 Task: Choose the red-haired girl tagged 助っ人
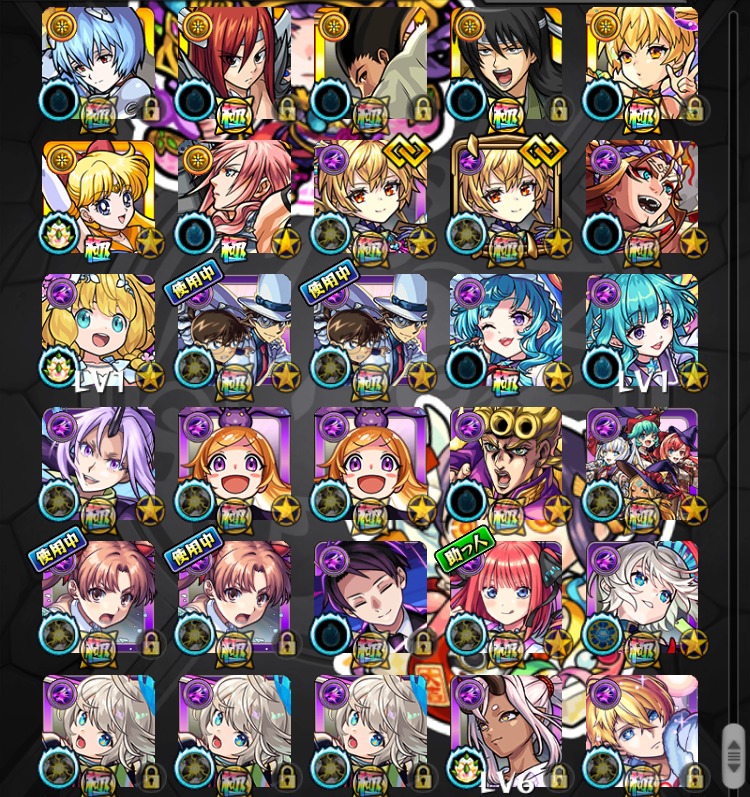click(506, 598)
